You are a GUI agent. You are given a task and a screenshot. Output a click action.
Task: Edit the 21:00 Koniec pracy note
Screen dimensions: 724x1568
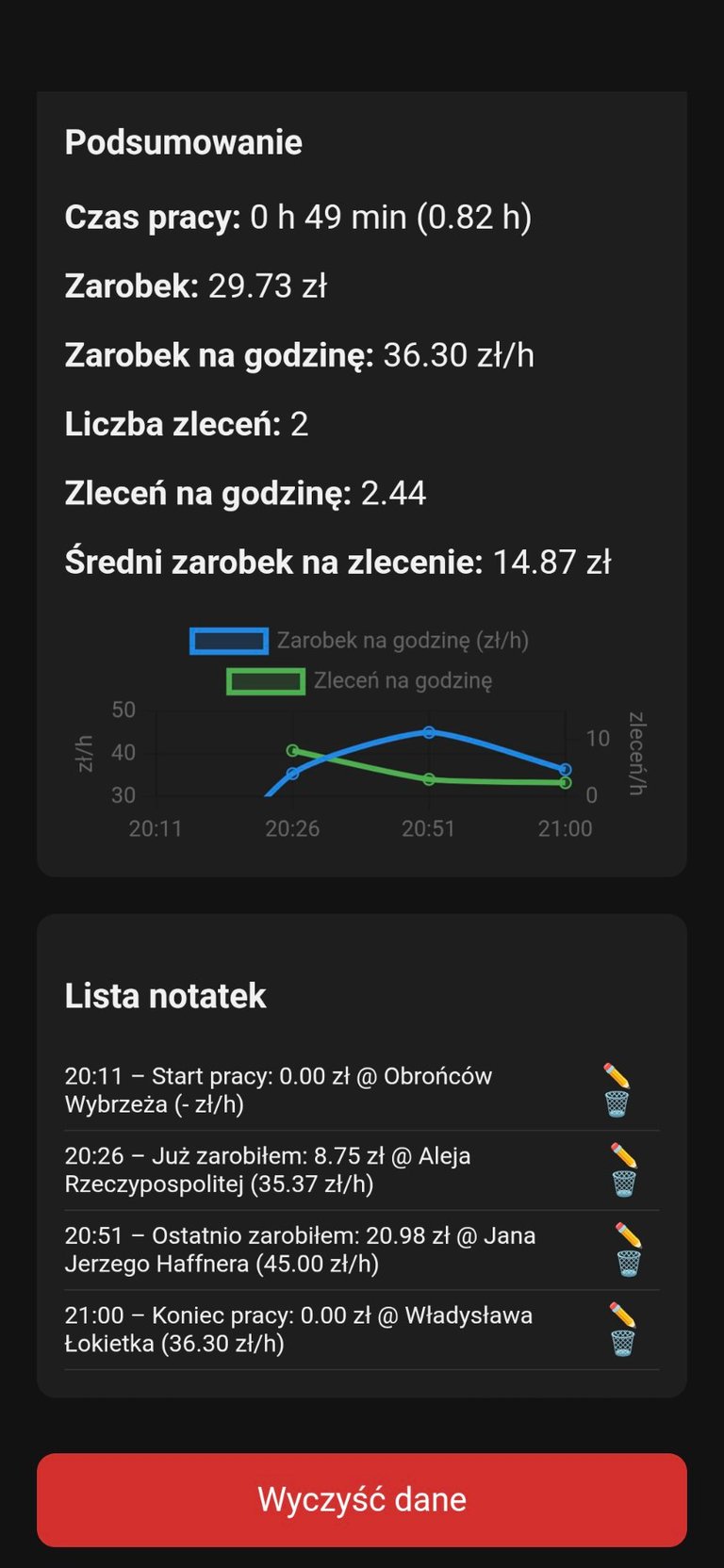(x=623, y=1315)
